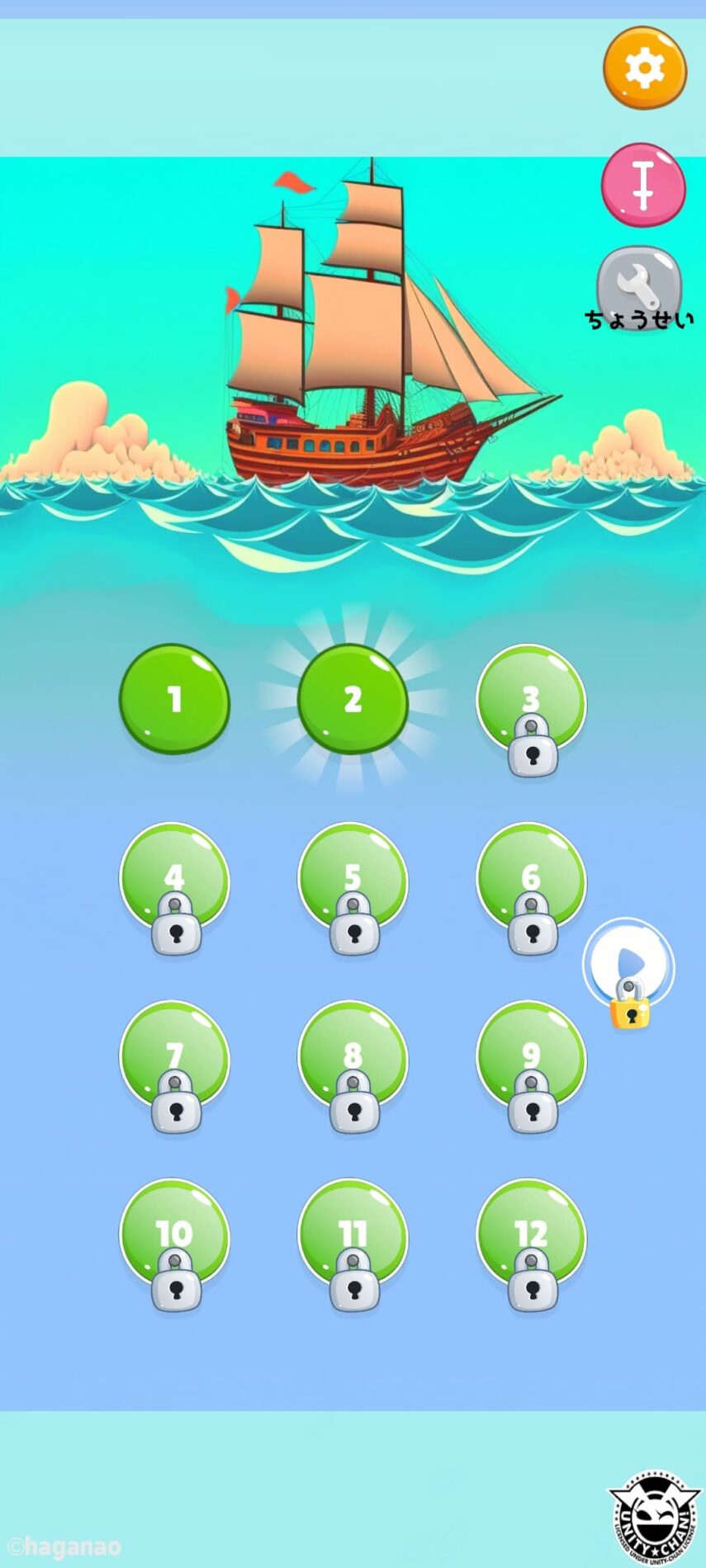Image resolution: width=706 pixels, height=1568 pixels.
Task: Play the highlighted level 2
Action: [353, 699]
